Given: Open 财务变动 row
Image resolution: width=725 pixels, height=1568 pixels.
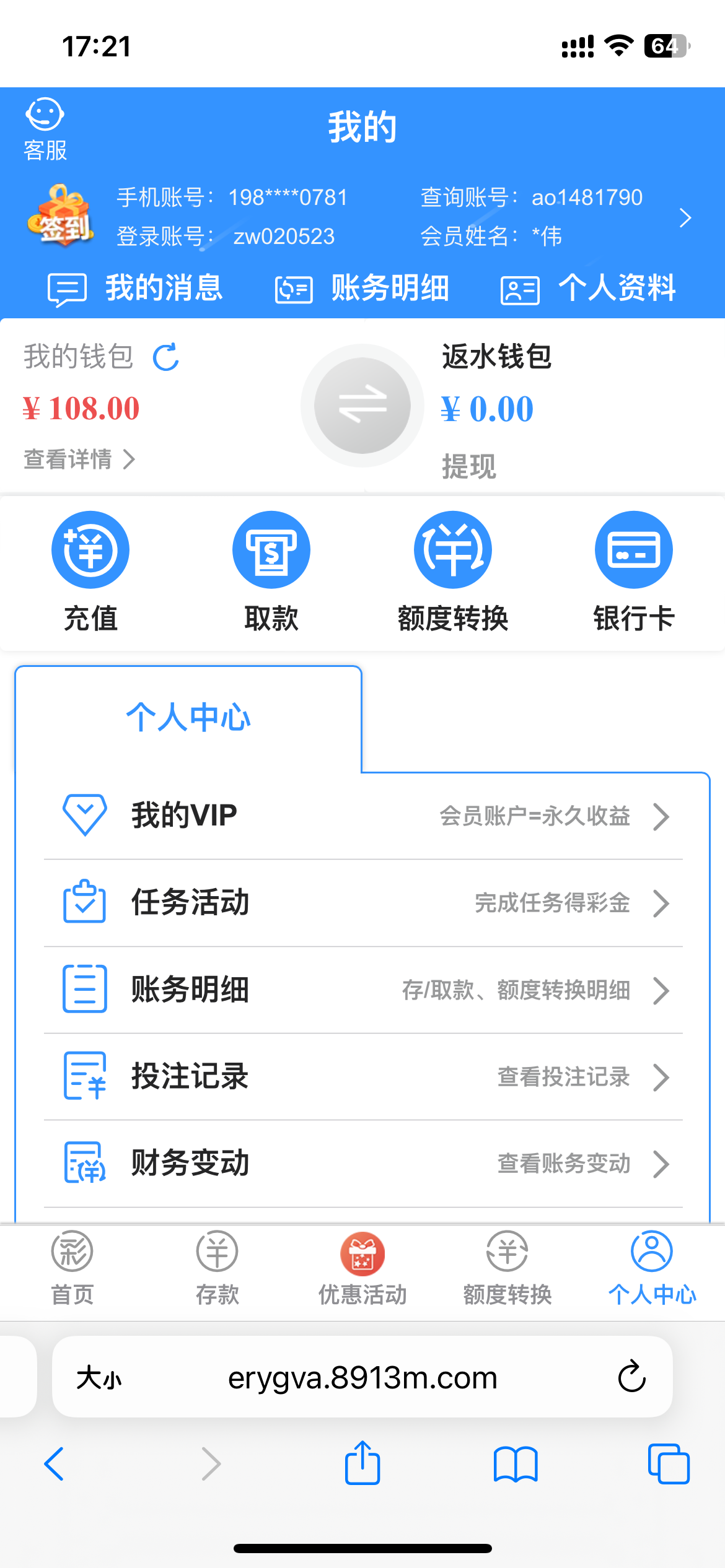Looking at the screenshot, I should pos(363,1164).
